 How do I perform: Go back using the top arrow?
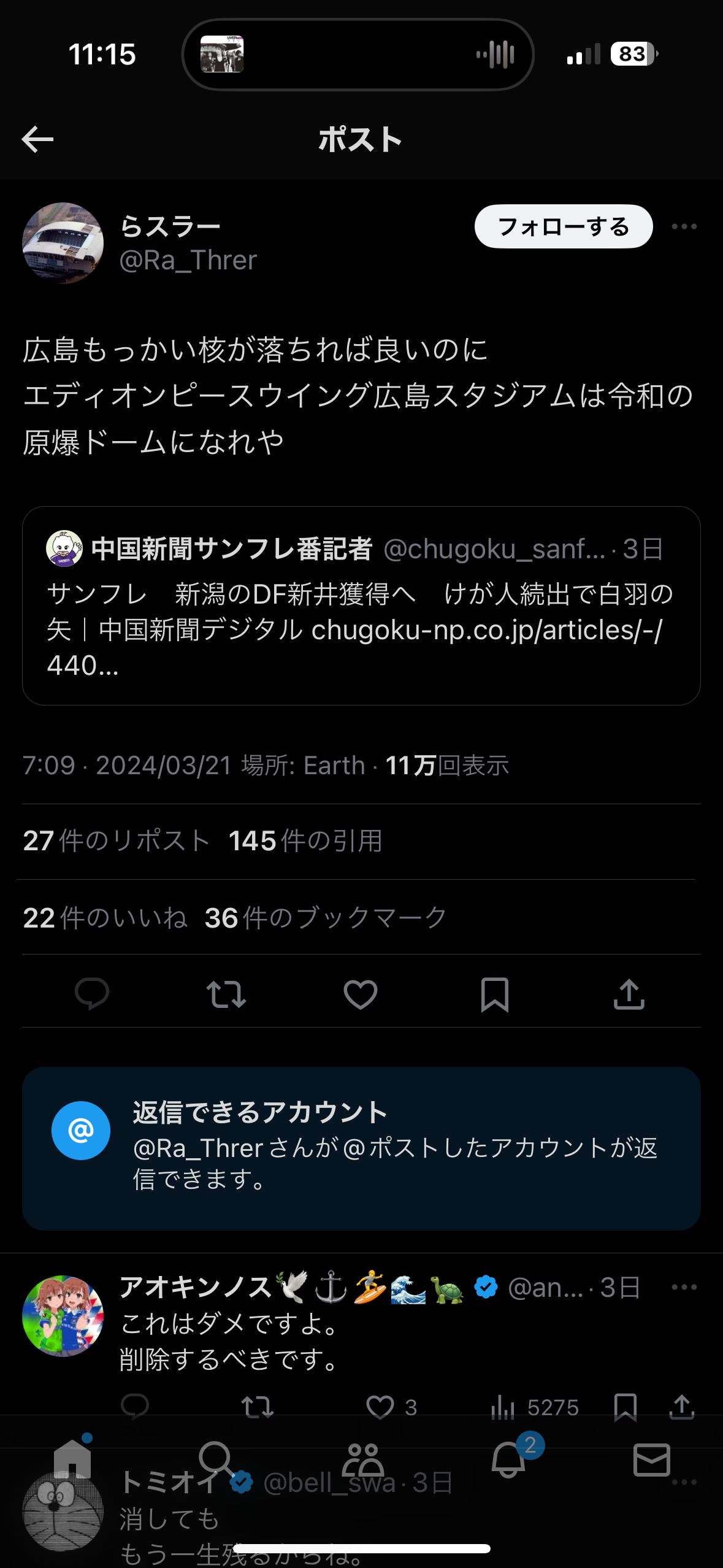38,140
